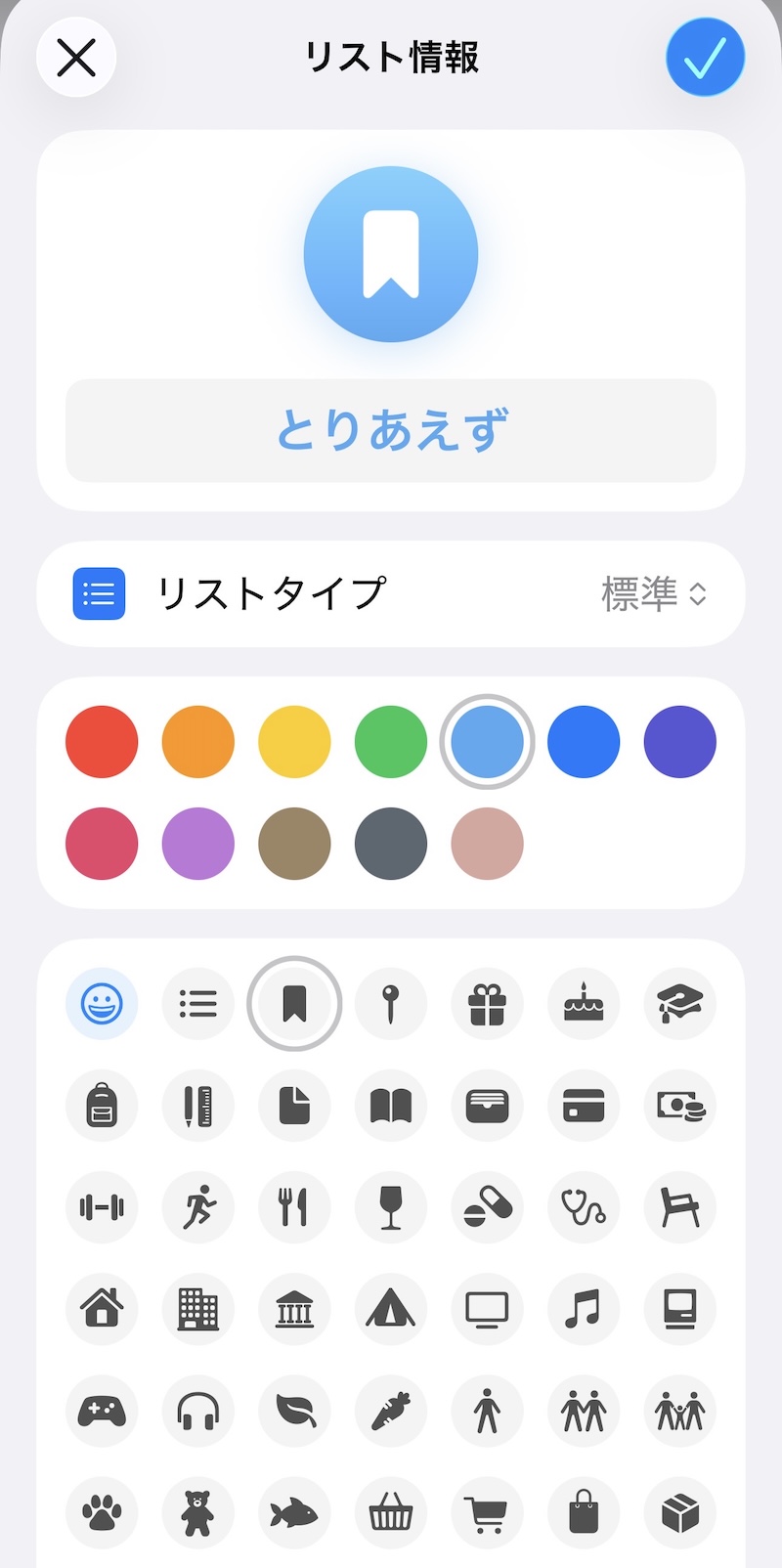Open the emoji icon picker
This screenshot has height=1568, width=782.
tap(102, 1004)
